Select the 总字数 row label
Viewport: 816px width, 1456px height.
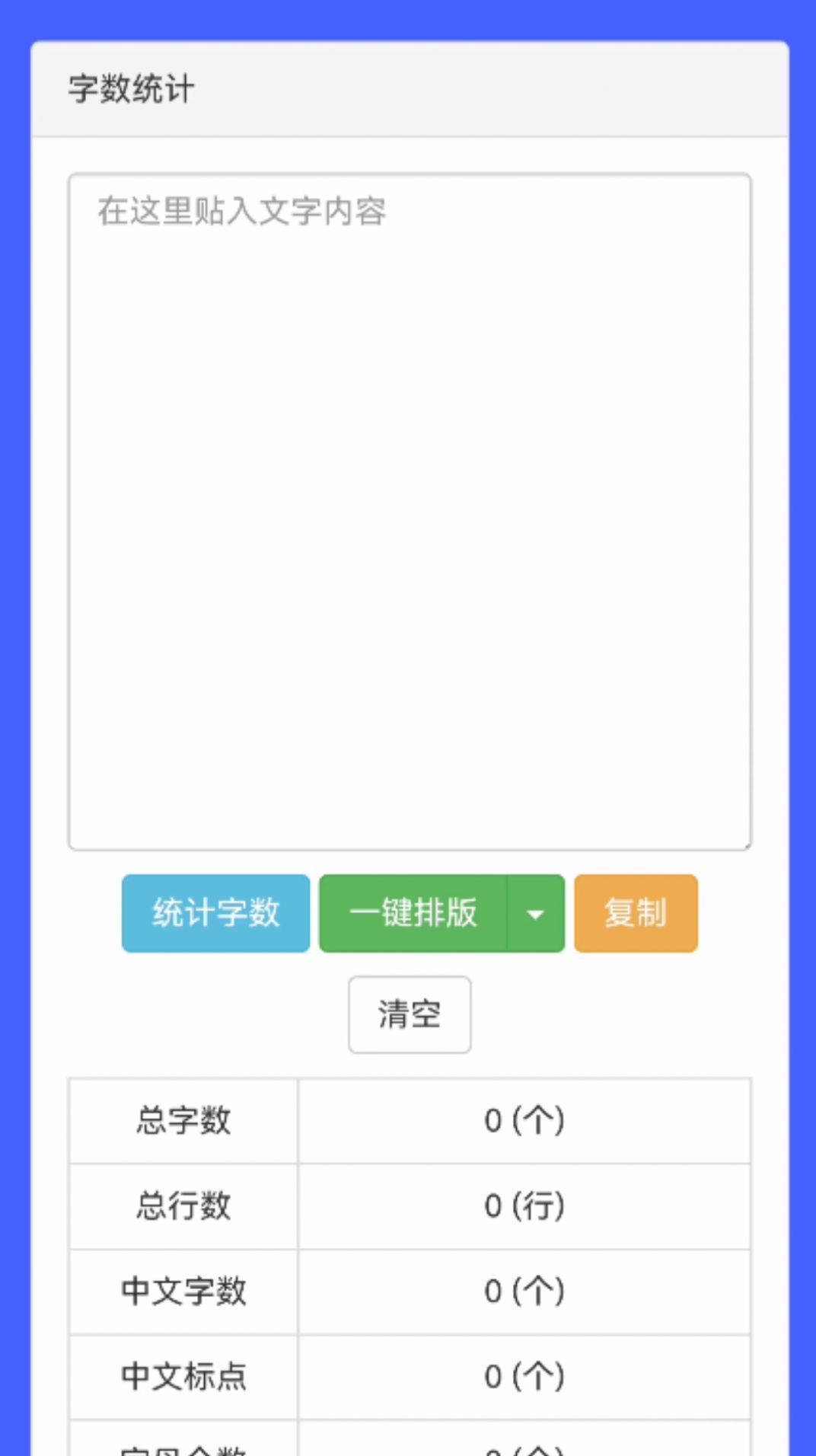click(x=182, y=1120)
